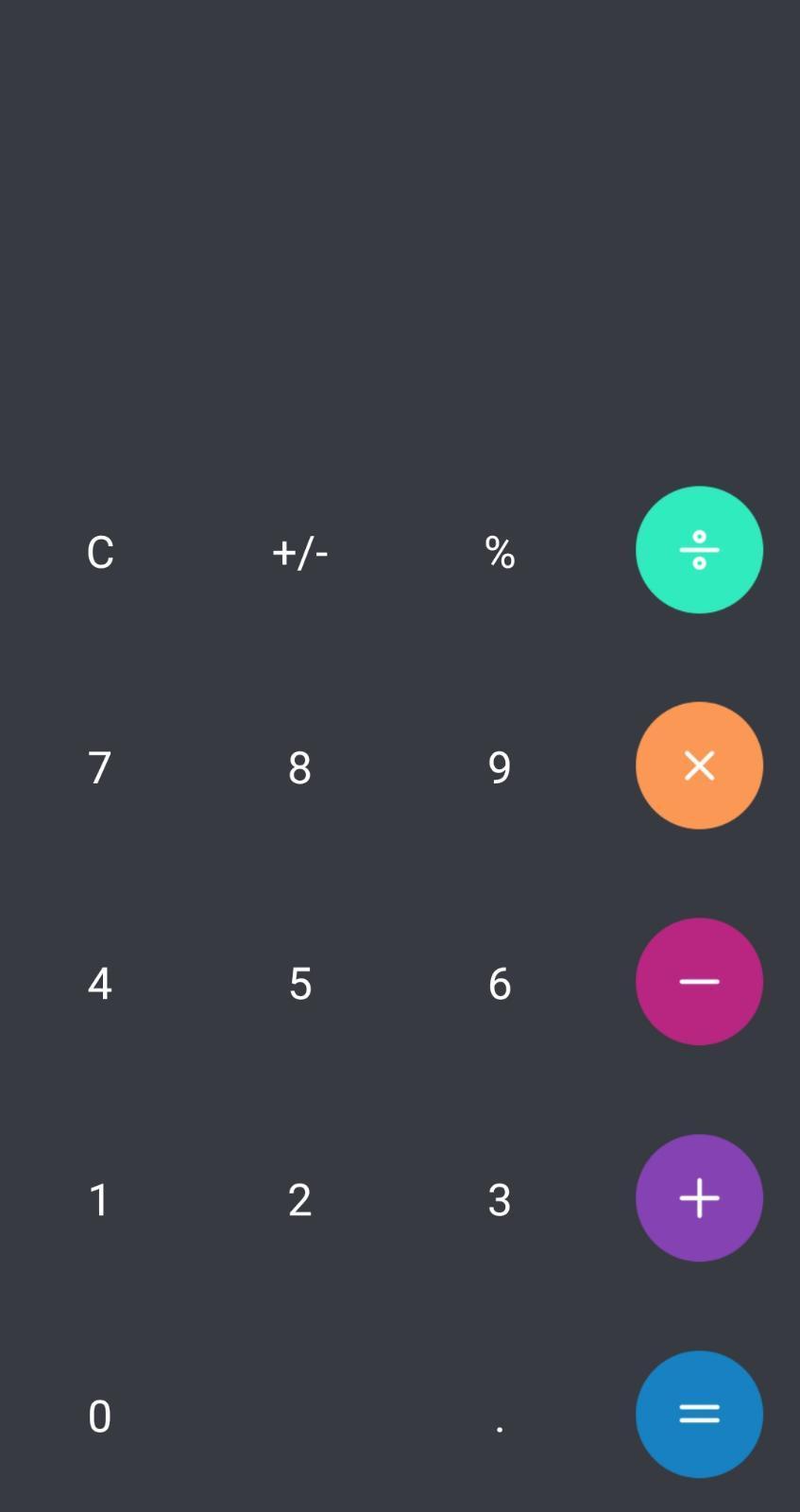Enter digit 5
800x1512 pixels.
[299, 984]
